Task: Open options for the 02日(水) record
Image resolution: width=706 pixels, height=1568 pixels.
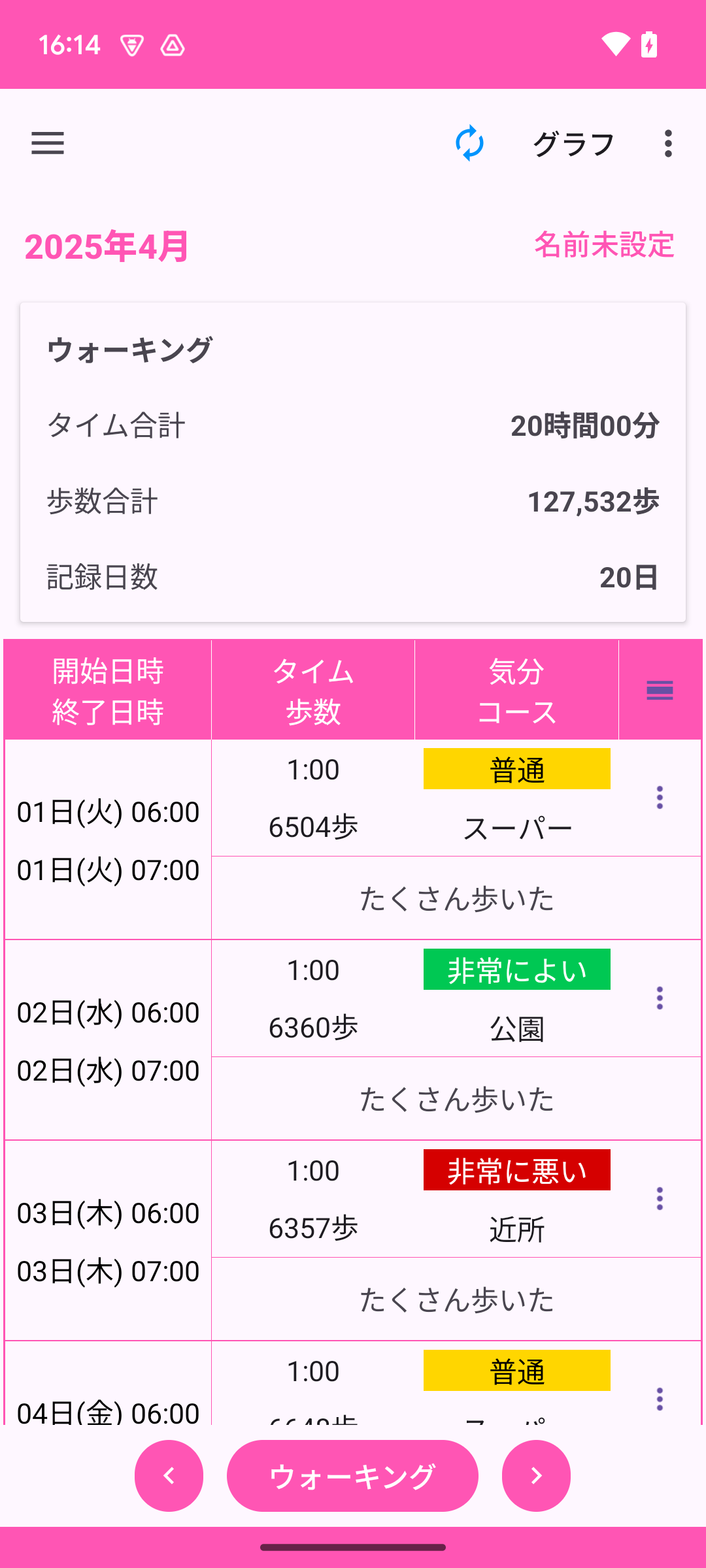Action: tap(660, 998)
